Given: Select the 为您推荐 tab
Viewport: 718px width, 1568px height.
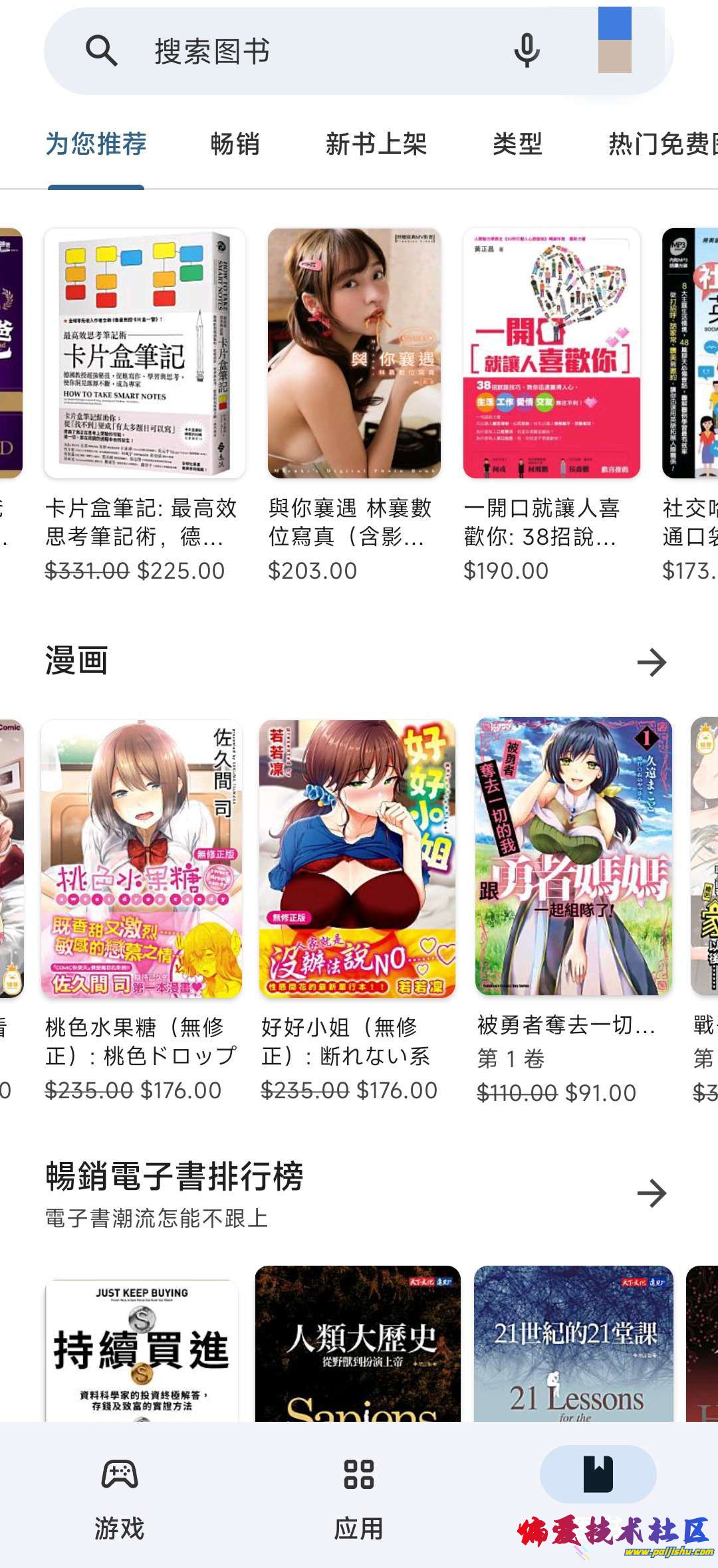Looking at the screenshot, I should tap(96, 144).
